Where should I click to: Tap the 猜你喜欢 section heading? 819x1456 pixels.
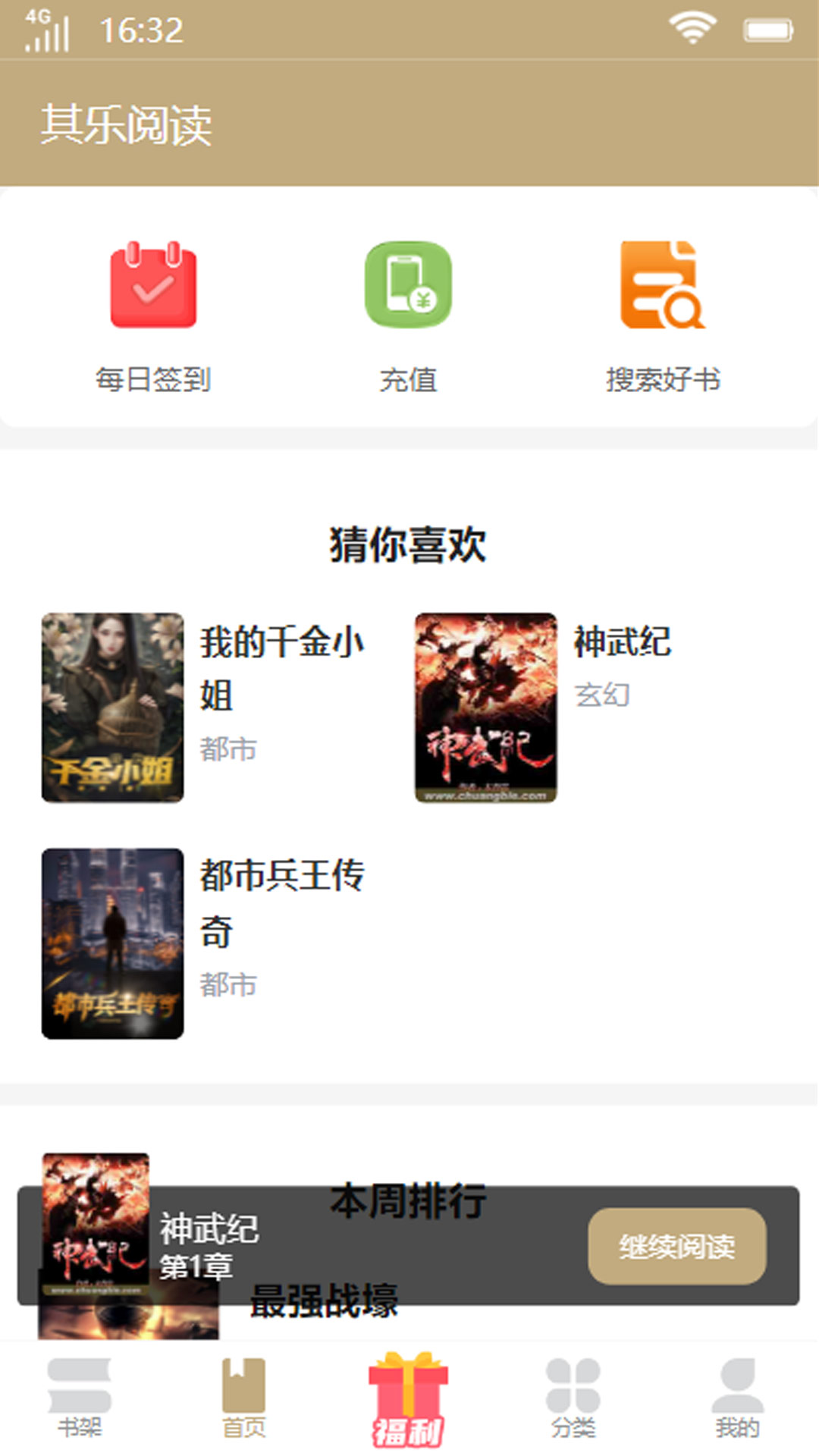(x=409, y=543)
